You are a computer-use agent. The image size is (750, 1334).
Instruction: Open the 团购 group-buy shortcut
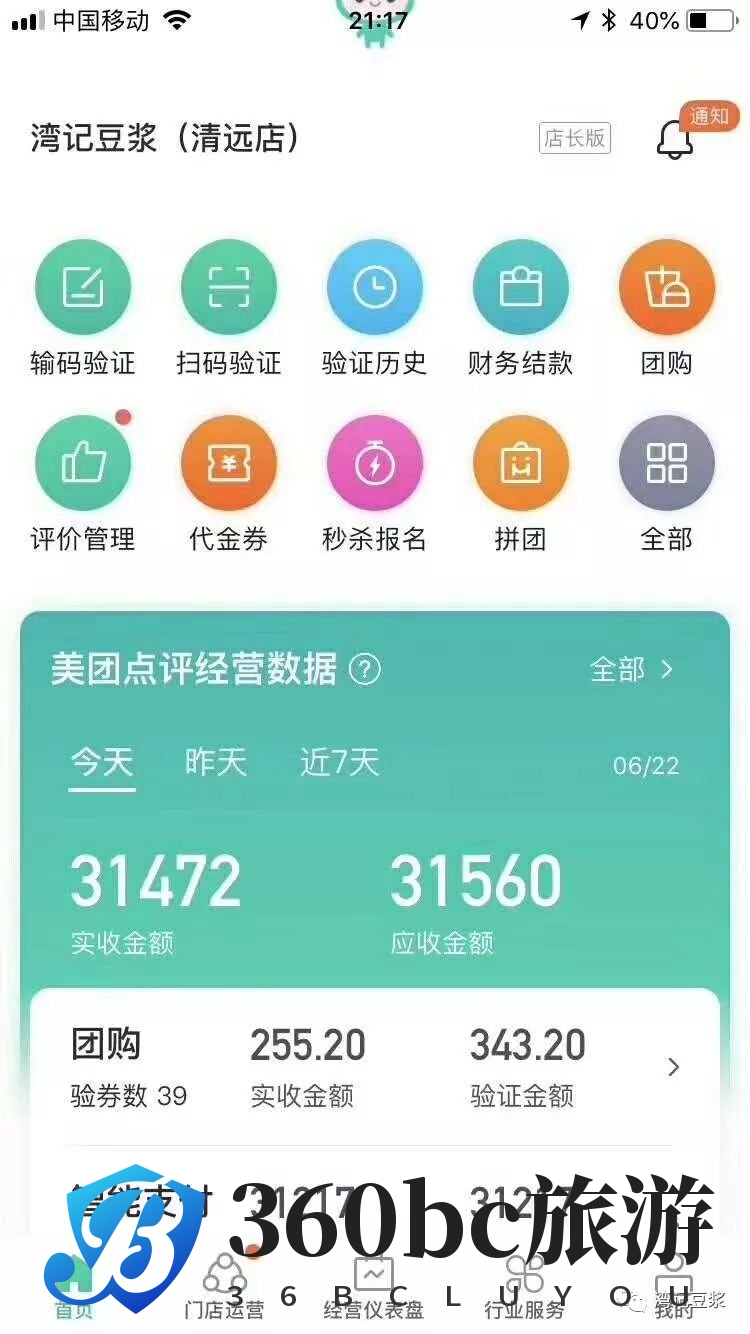click(x=667, y=288)
